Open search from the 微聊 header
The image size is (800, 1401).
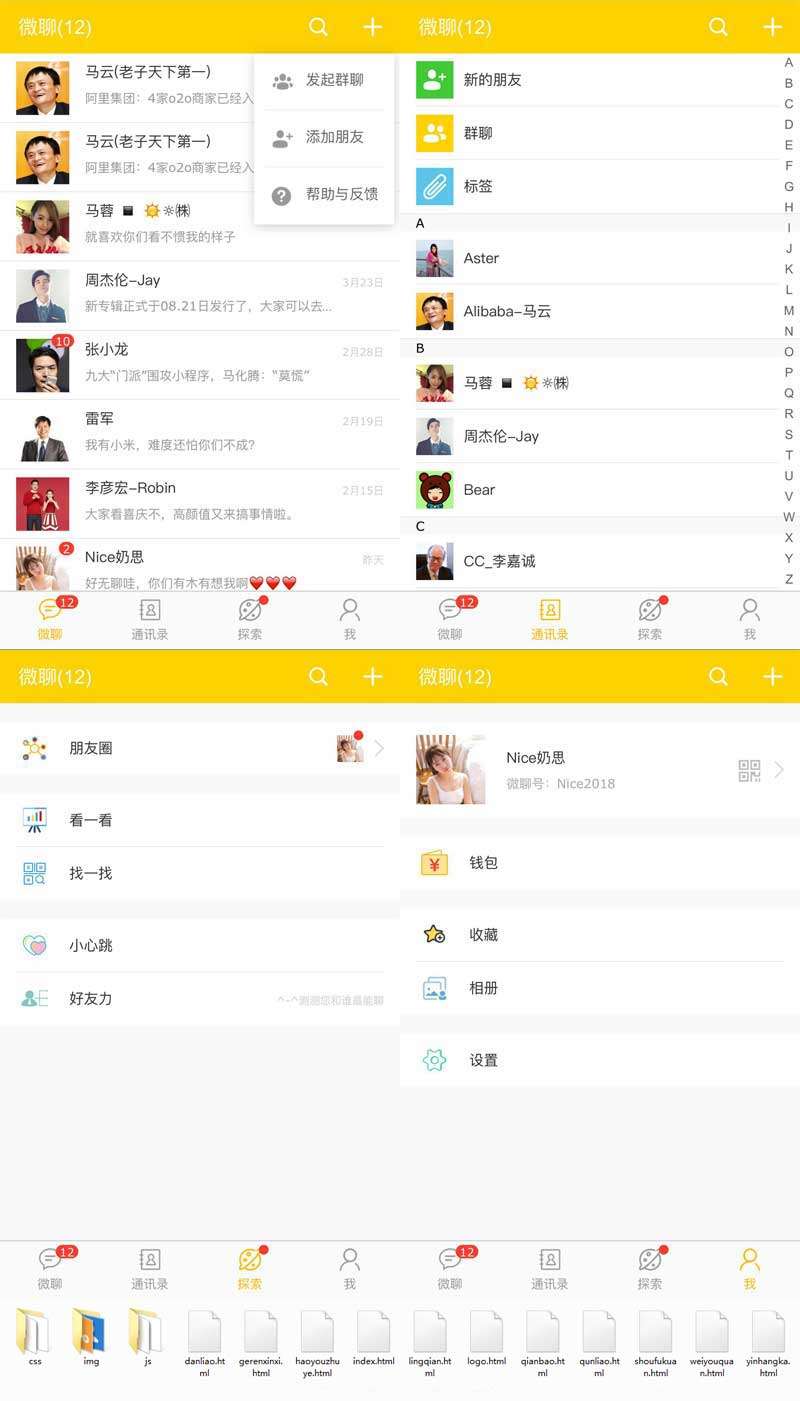click(318, 27)
